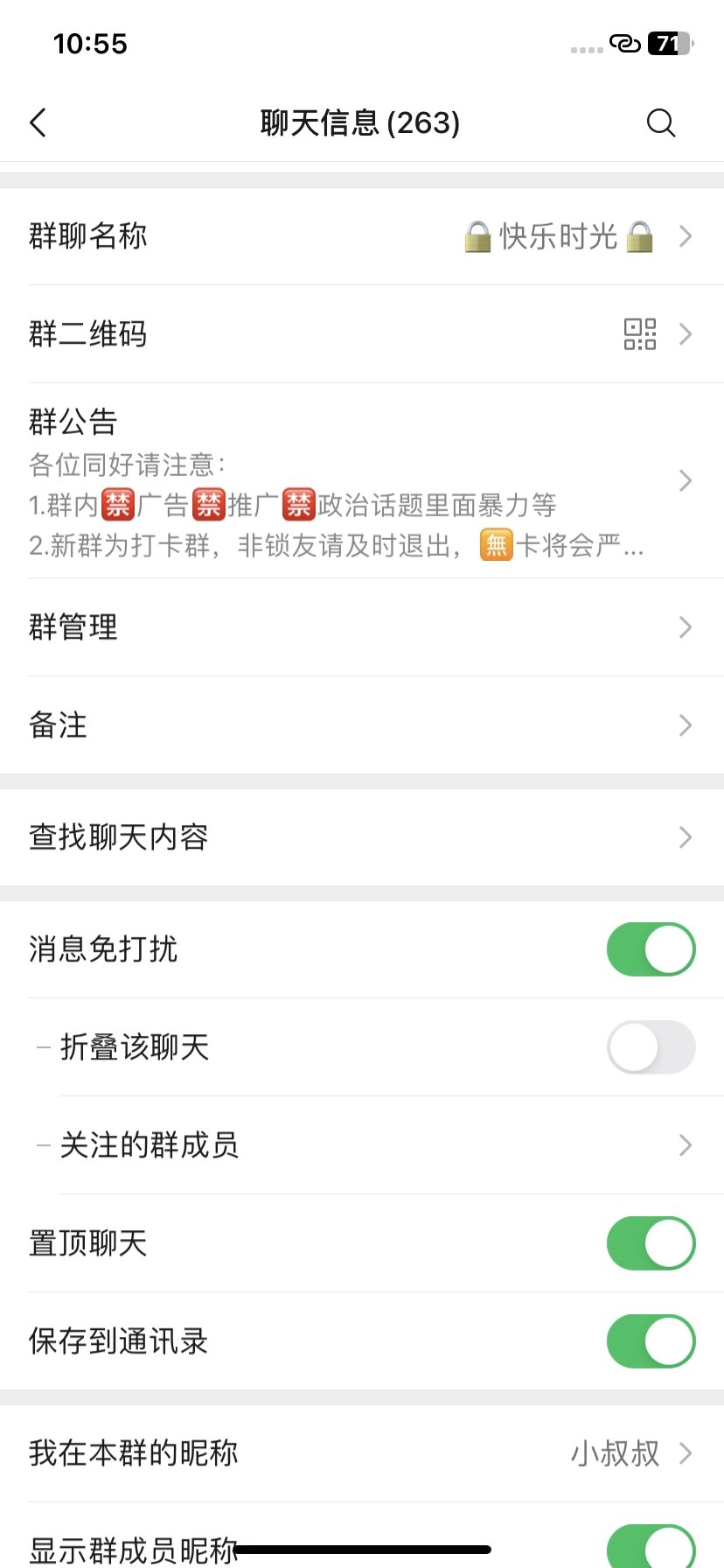Open the 备注 row
Viewport: 724px width, 1568px height.
[x=362, y=725]
